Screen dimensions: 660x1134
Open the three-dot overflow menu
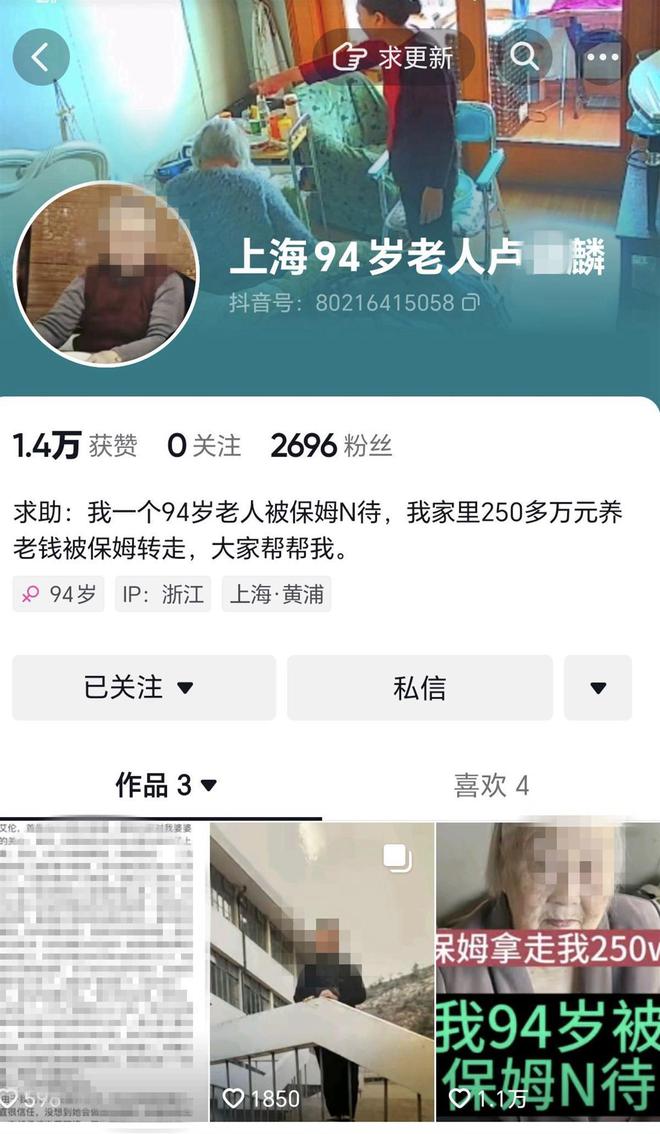(x=602, y=57)
